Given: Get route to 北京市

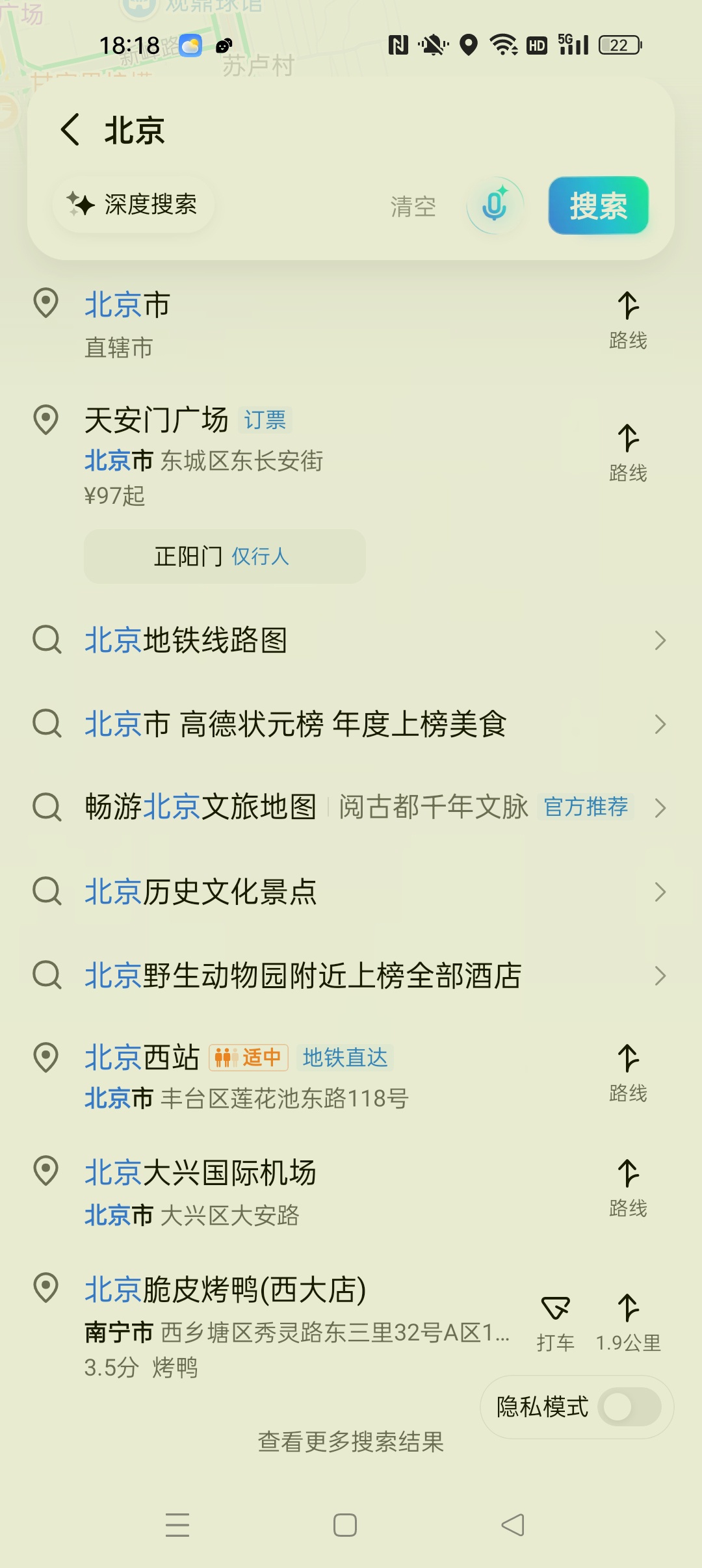Looking at the screenshot, I should (x=628, y=321).
